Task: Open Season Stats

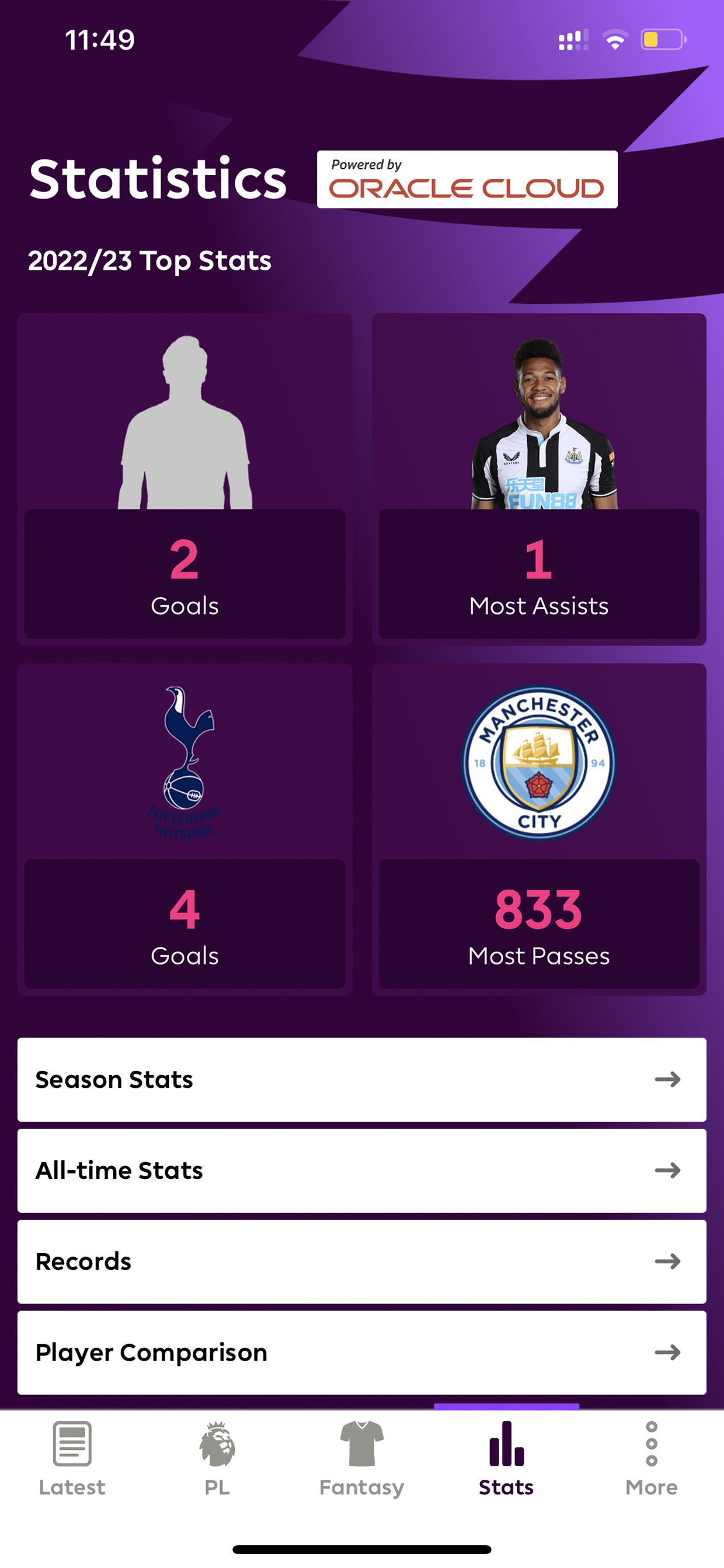Action: (362, 1079)
